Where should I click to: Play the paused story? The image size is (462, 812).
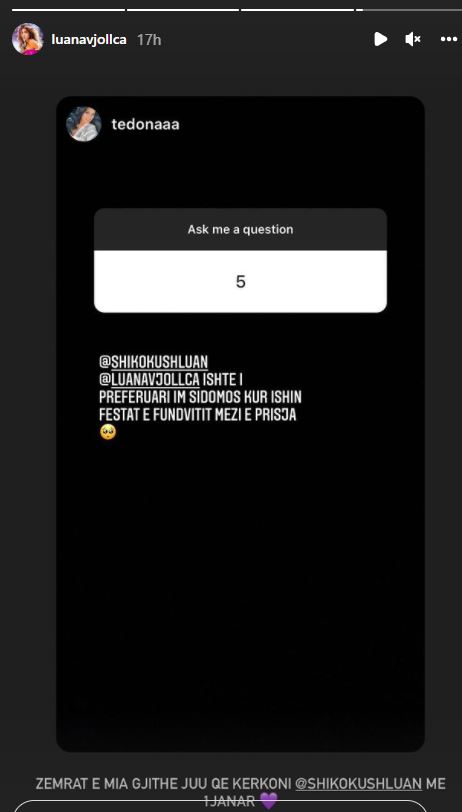click(381, 39)
